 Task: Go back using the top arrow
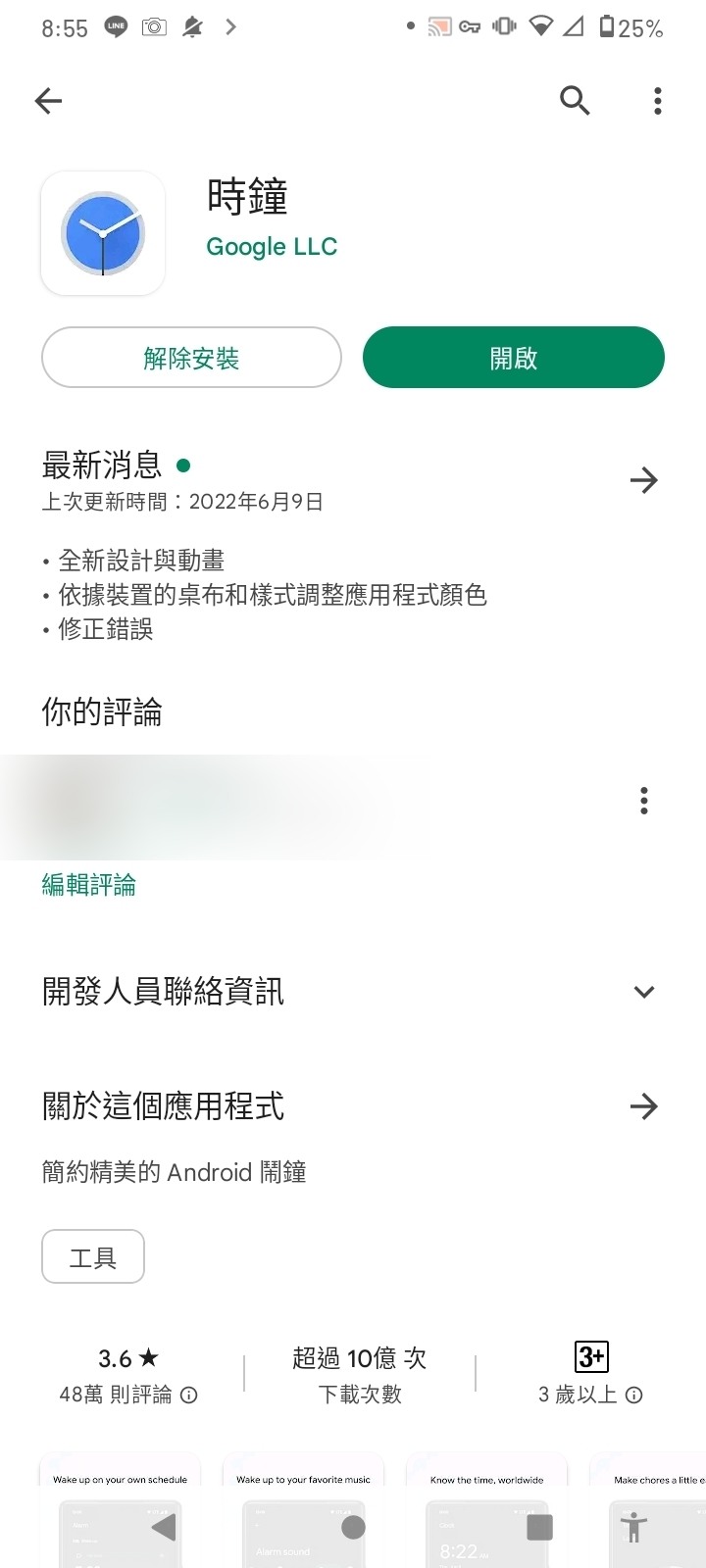pos(48,101)
